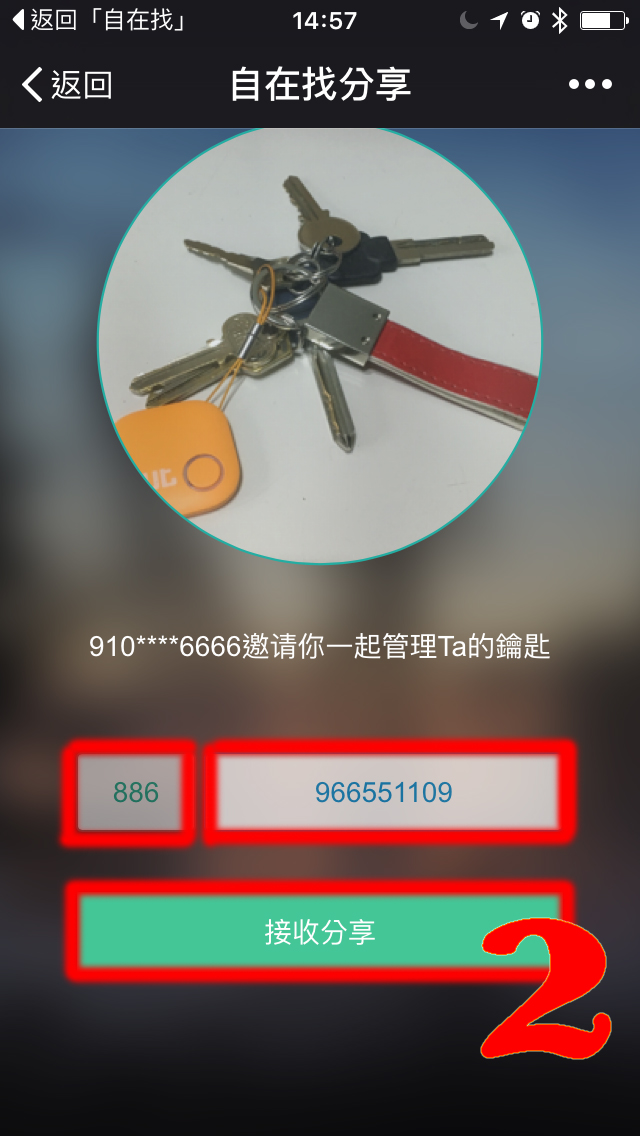The height and width of the screenshot is (1136, 640).
Task: Tap the 接收分享 button
Action: click(x=319, y=932)
